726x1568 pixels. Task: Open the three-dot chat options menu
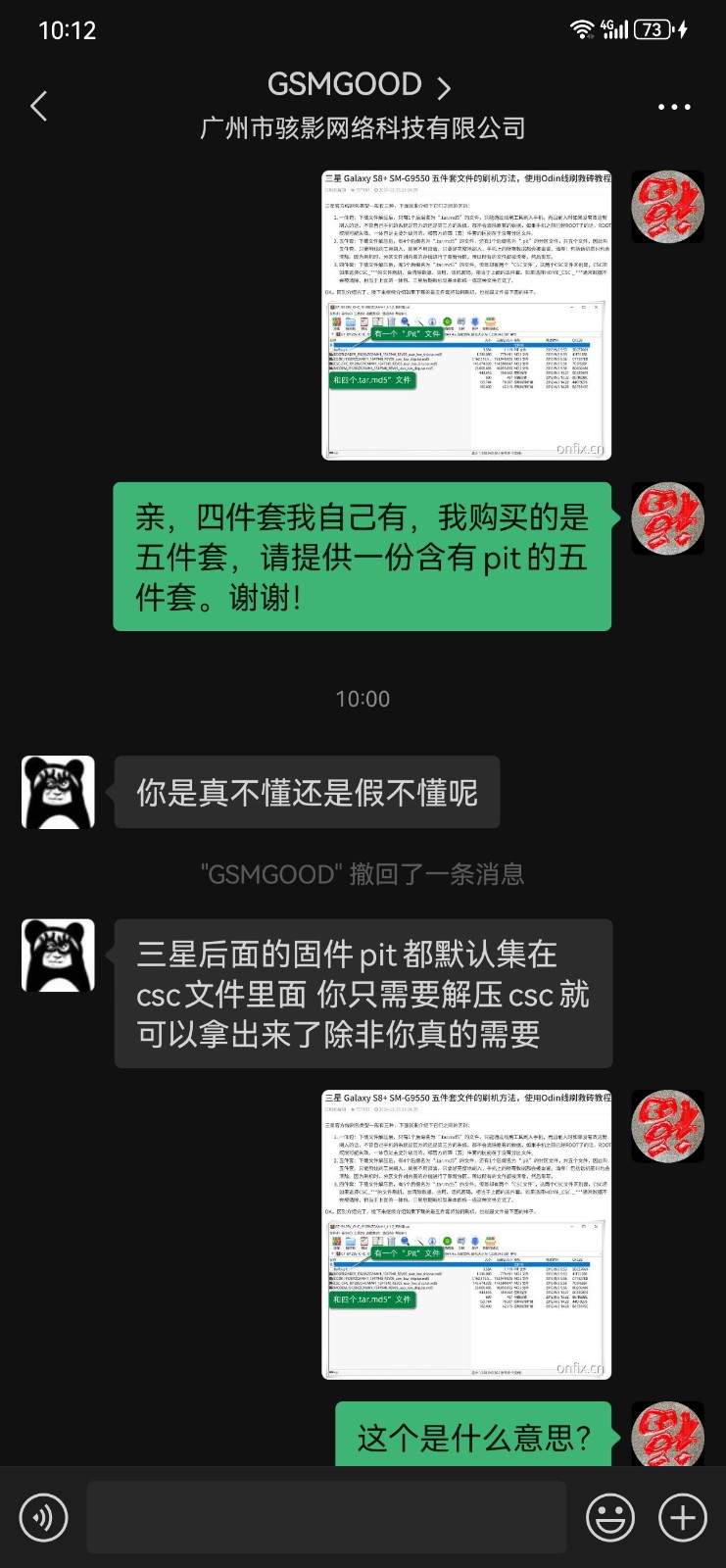674,107
